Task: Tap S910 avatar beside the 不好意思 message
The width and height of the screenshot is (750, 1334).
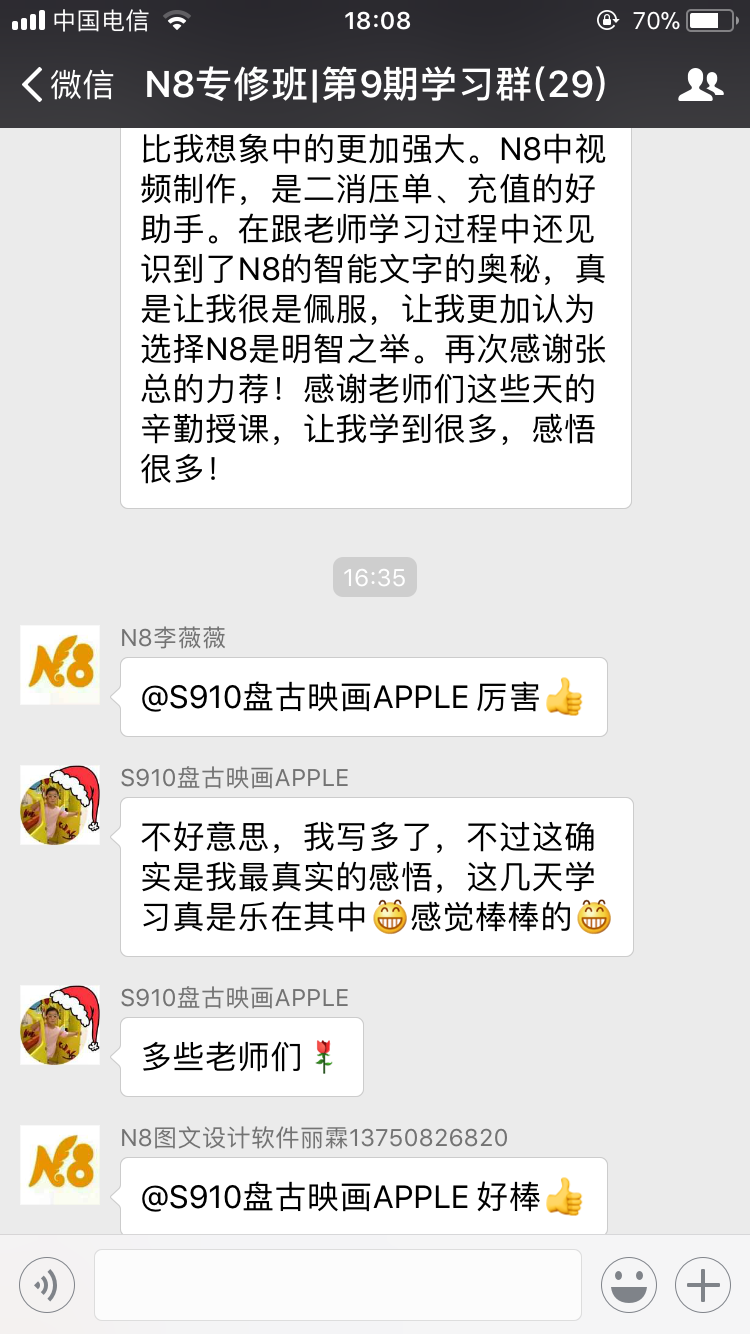Action: click(x=60, y=805)
